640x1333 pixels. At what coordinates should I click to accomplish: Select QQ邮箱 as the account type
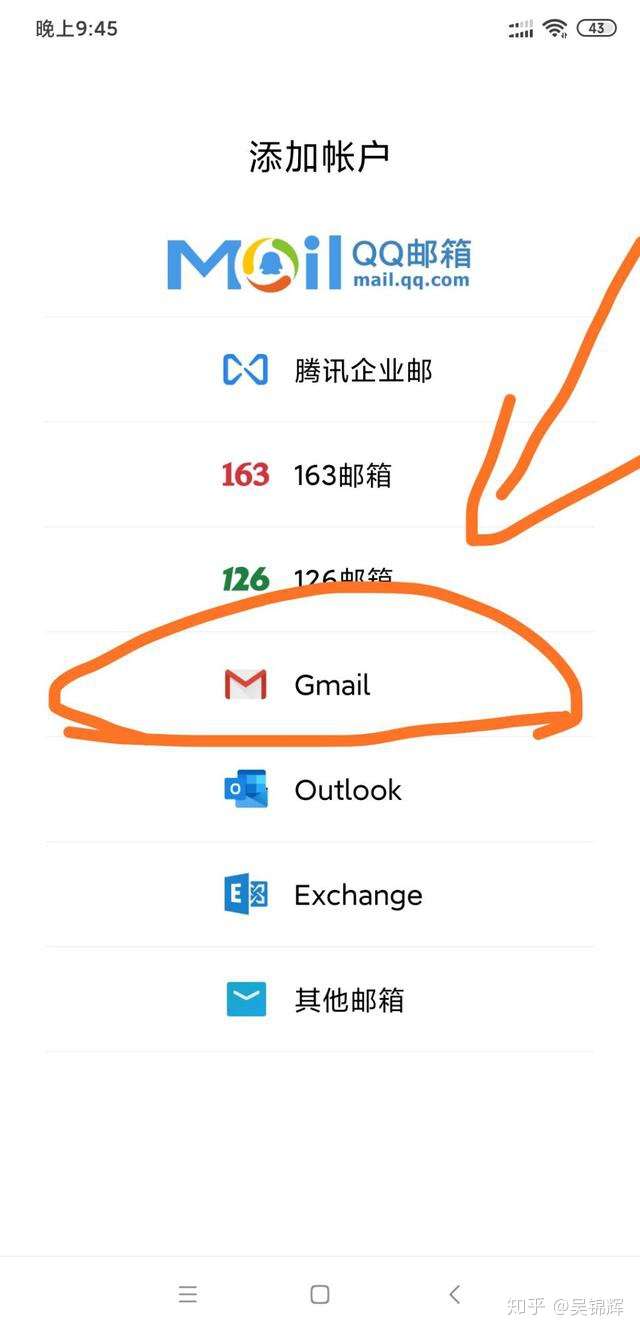pos(319,264)
